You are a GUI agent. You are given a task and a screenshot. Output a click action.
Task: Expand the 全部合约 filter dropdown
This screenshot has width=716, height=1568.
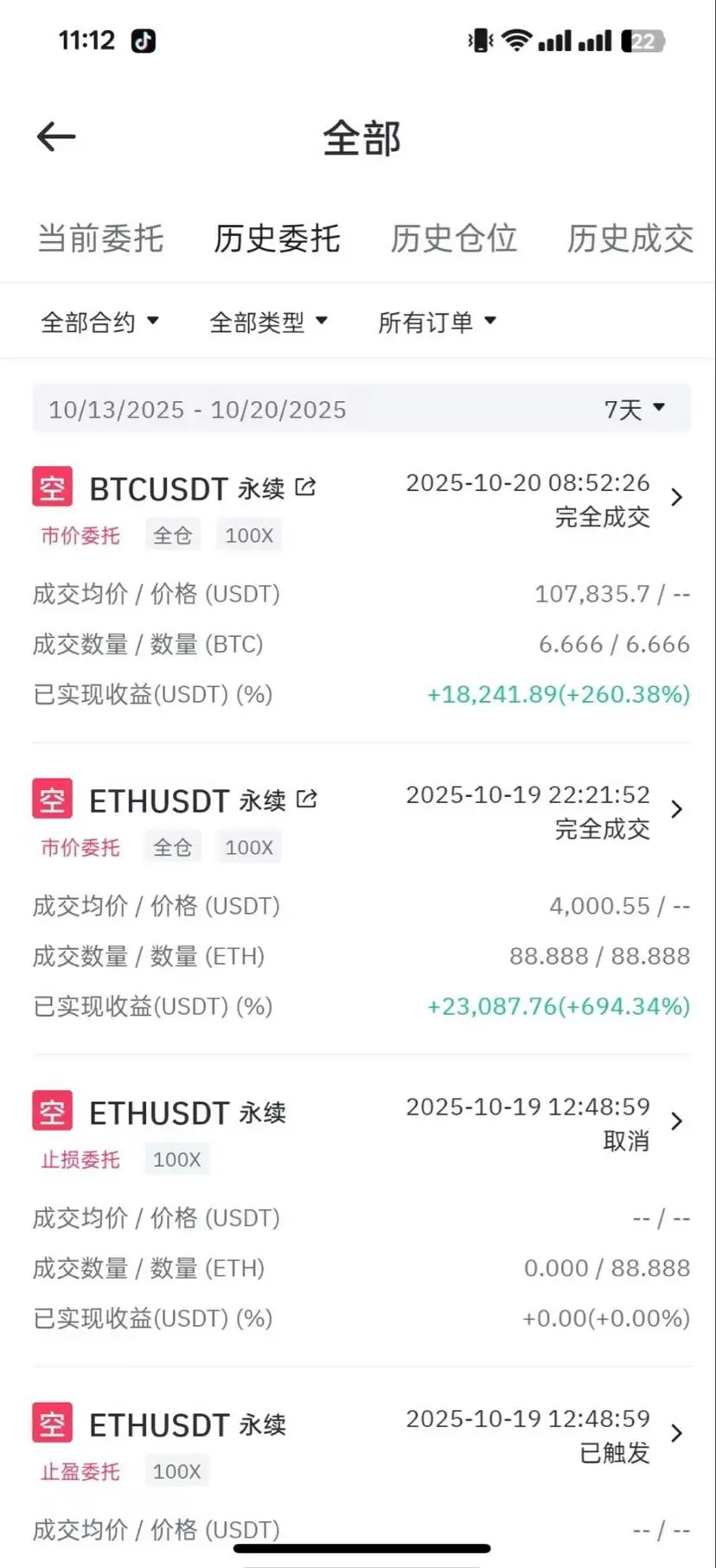(x=99, y=322)
